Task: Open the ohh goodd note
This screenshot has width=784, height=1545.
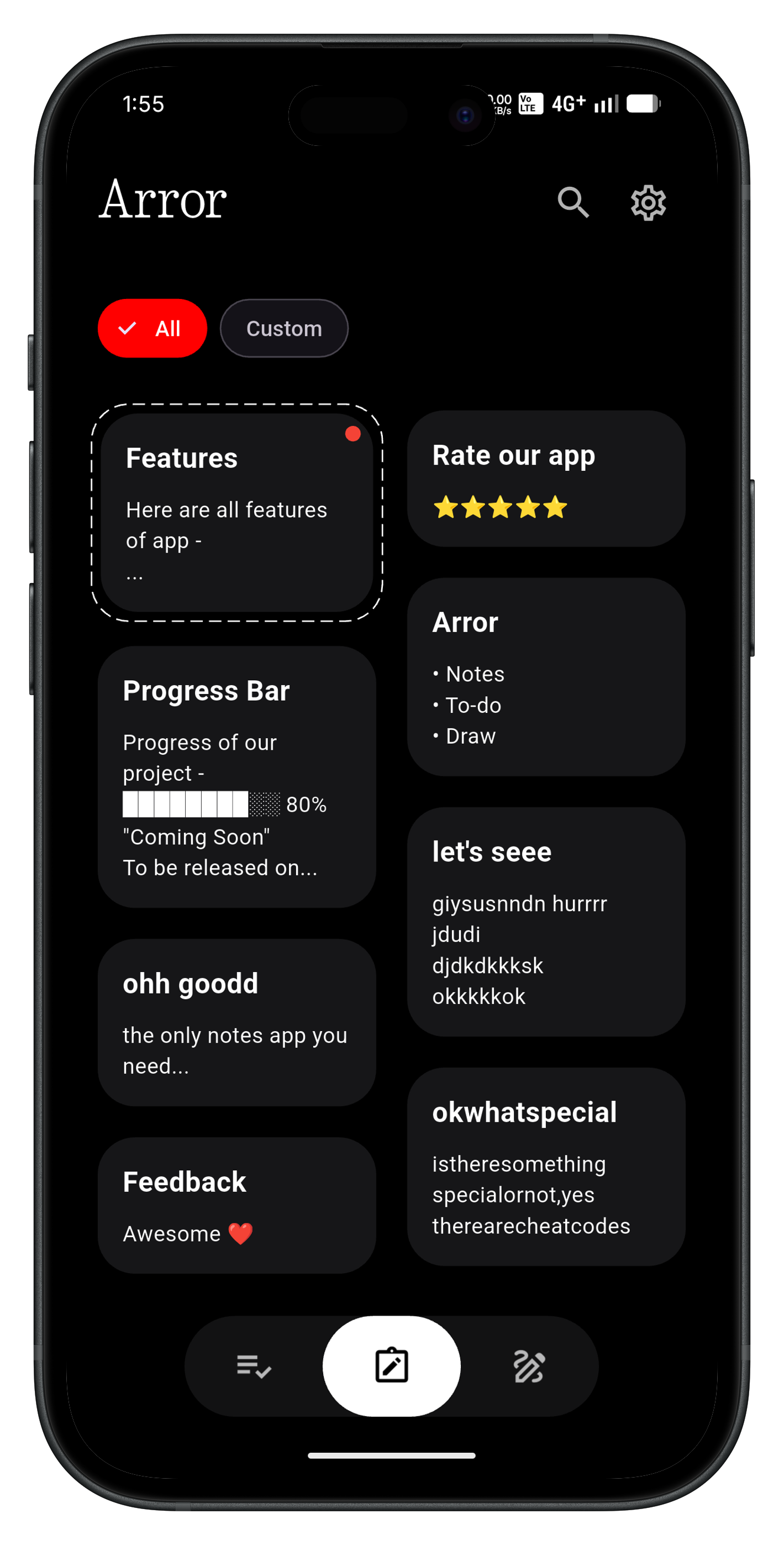Action: (x=236, y=1022)
